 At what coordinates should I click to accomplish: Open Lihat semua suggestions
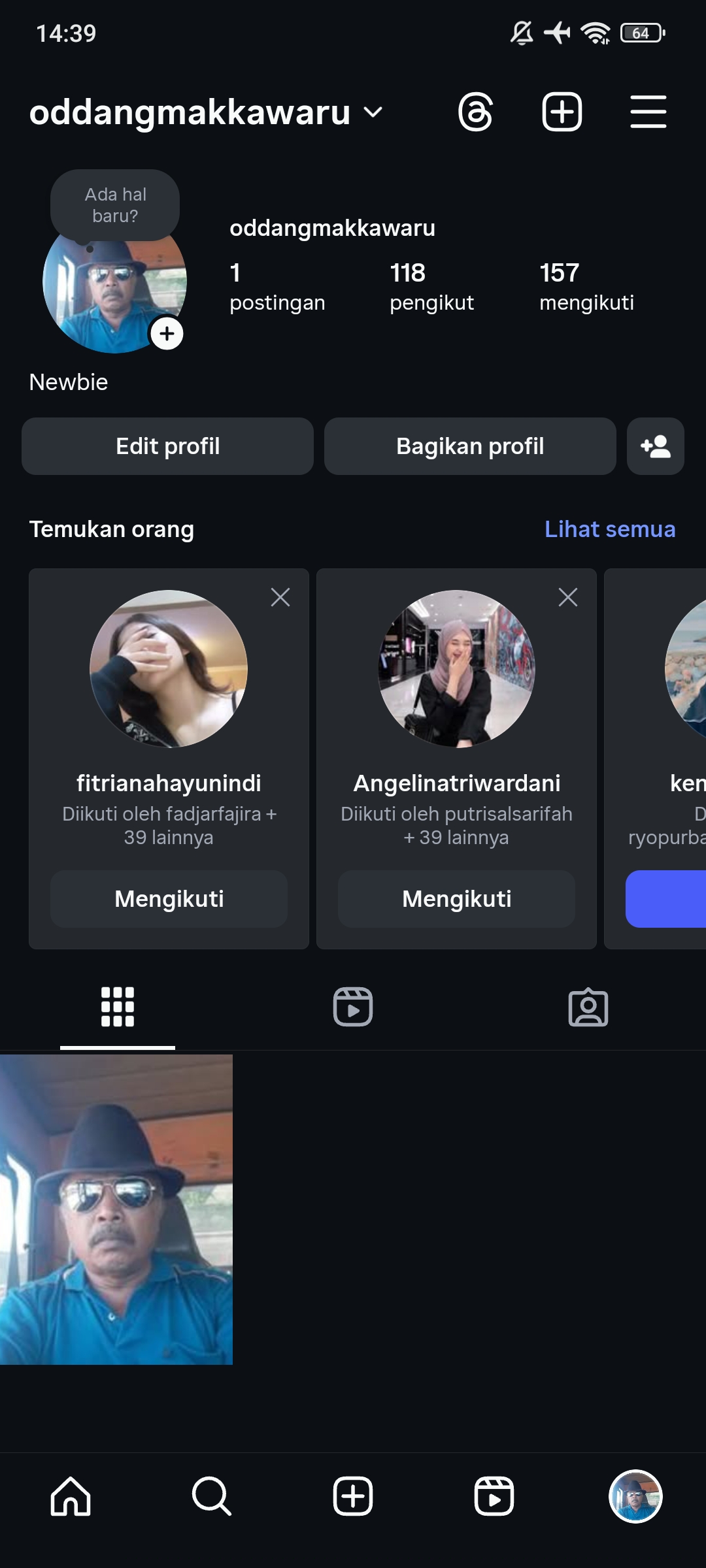[x=609, y=529]
